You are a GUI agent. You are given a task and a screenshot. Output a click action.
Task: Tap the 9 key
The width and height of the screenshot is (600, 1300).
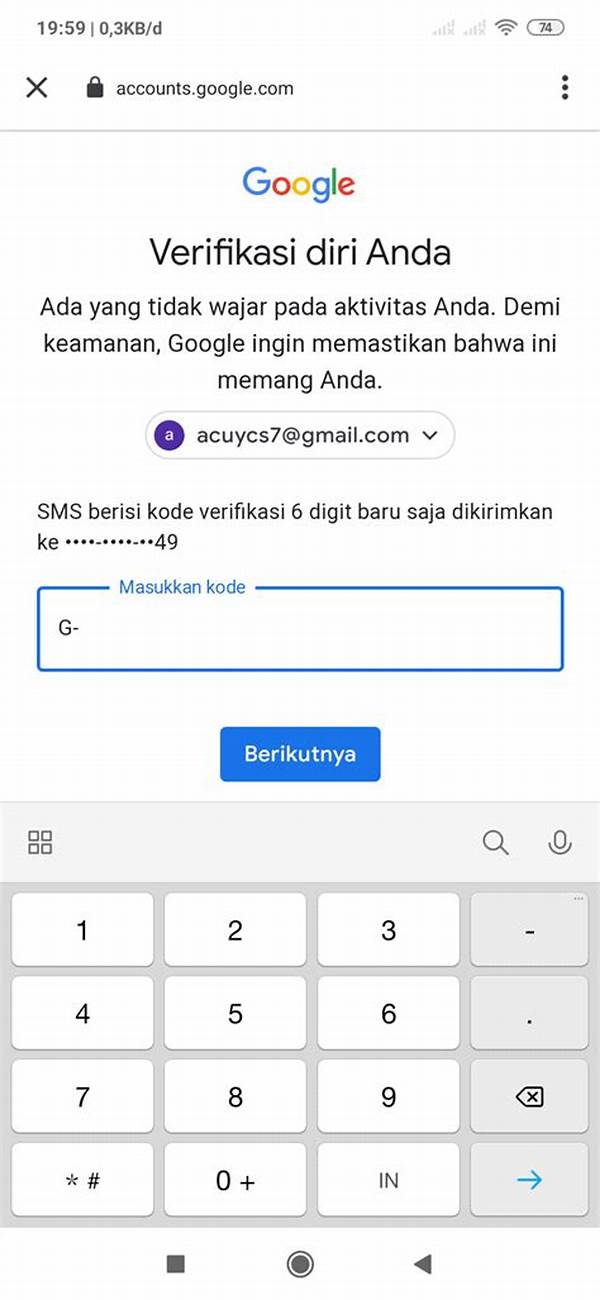pos(389,1097)
